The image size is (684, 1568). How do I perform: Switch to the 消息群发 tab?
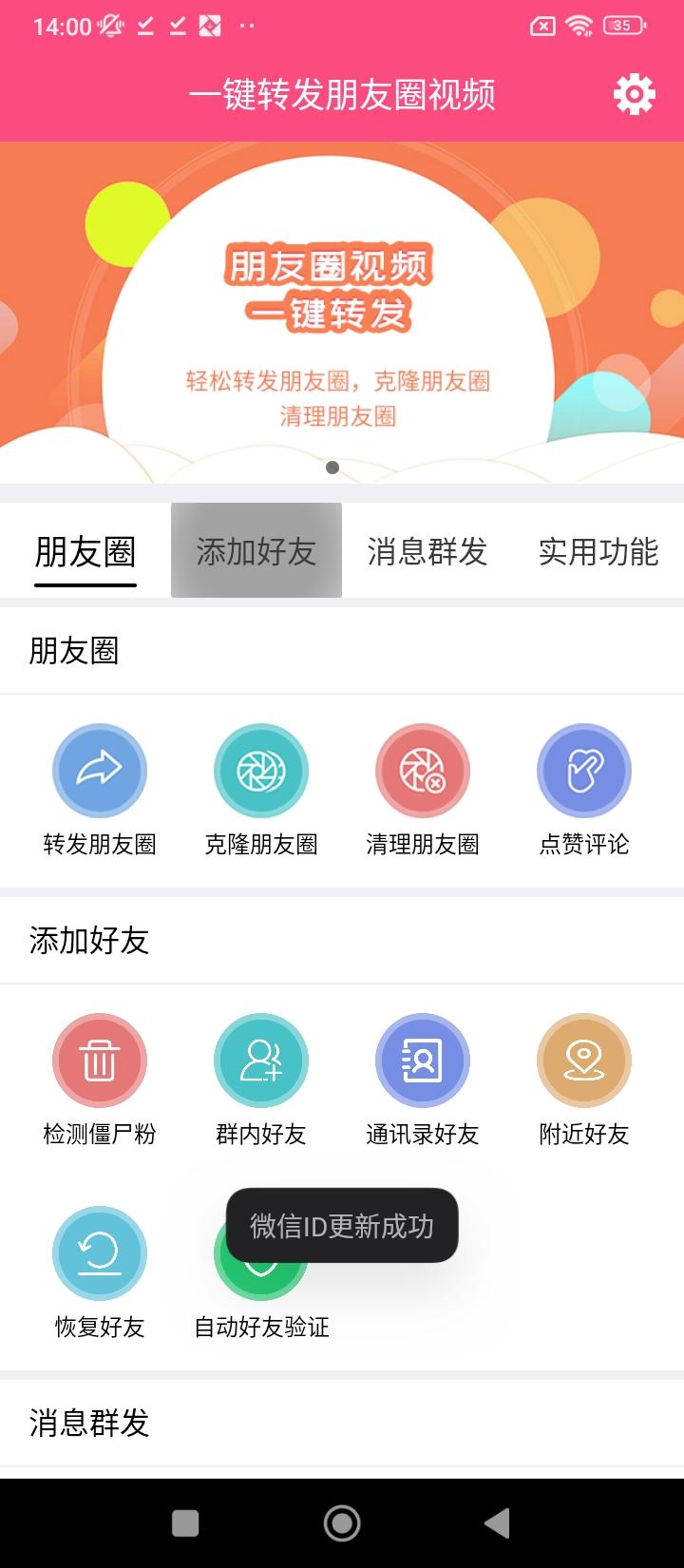click(x=427, y=551)
